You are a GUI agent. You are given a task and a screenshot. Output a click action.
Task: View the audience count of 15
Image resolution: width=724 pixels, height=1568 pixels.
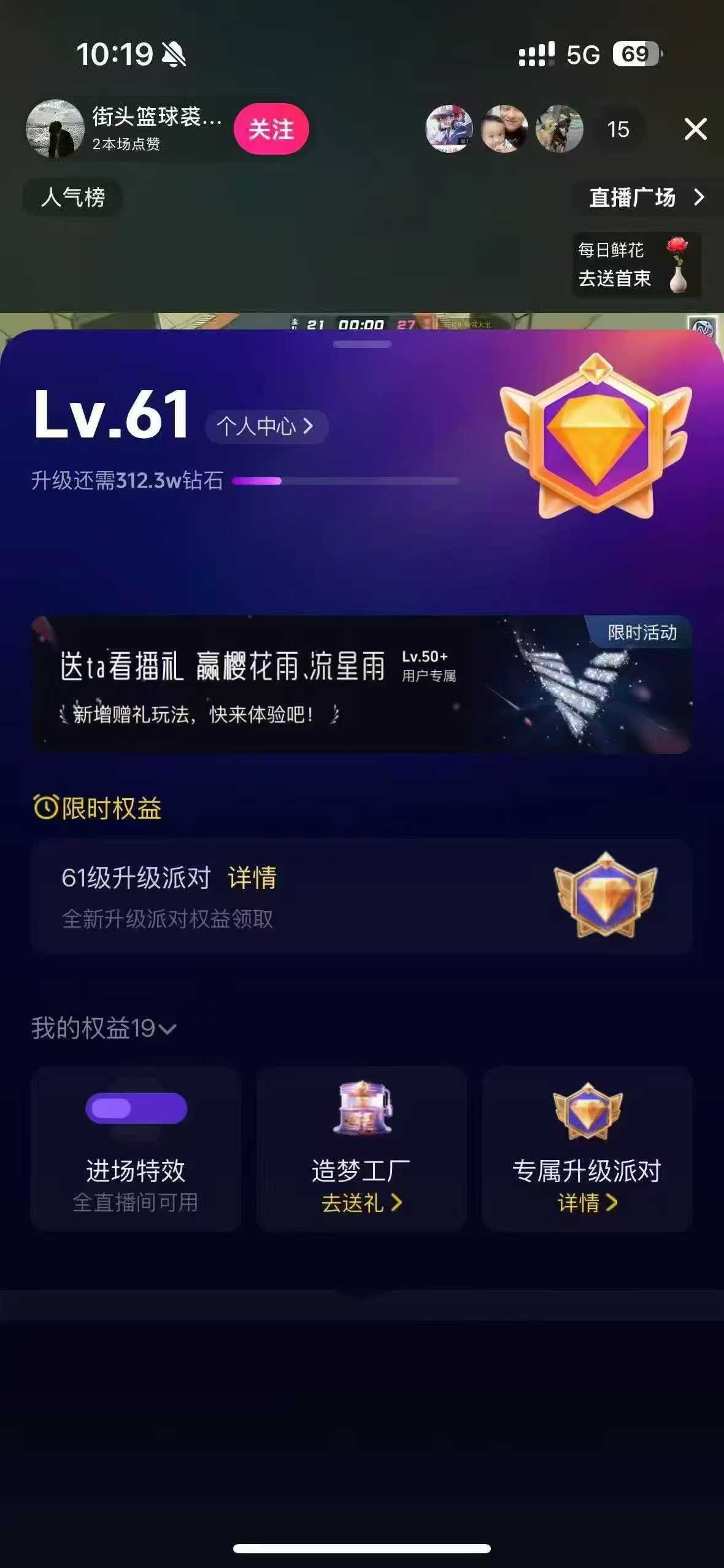[x=618, y=129]
